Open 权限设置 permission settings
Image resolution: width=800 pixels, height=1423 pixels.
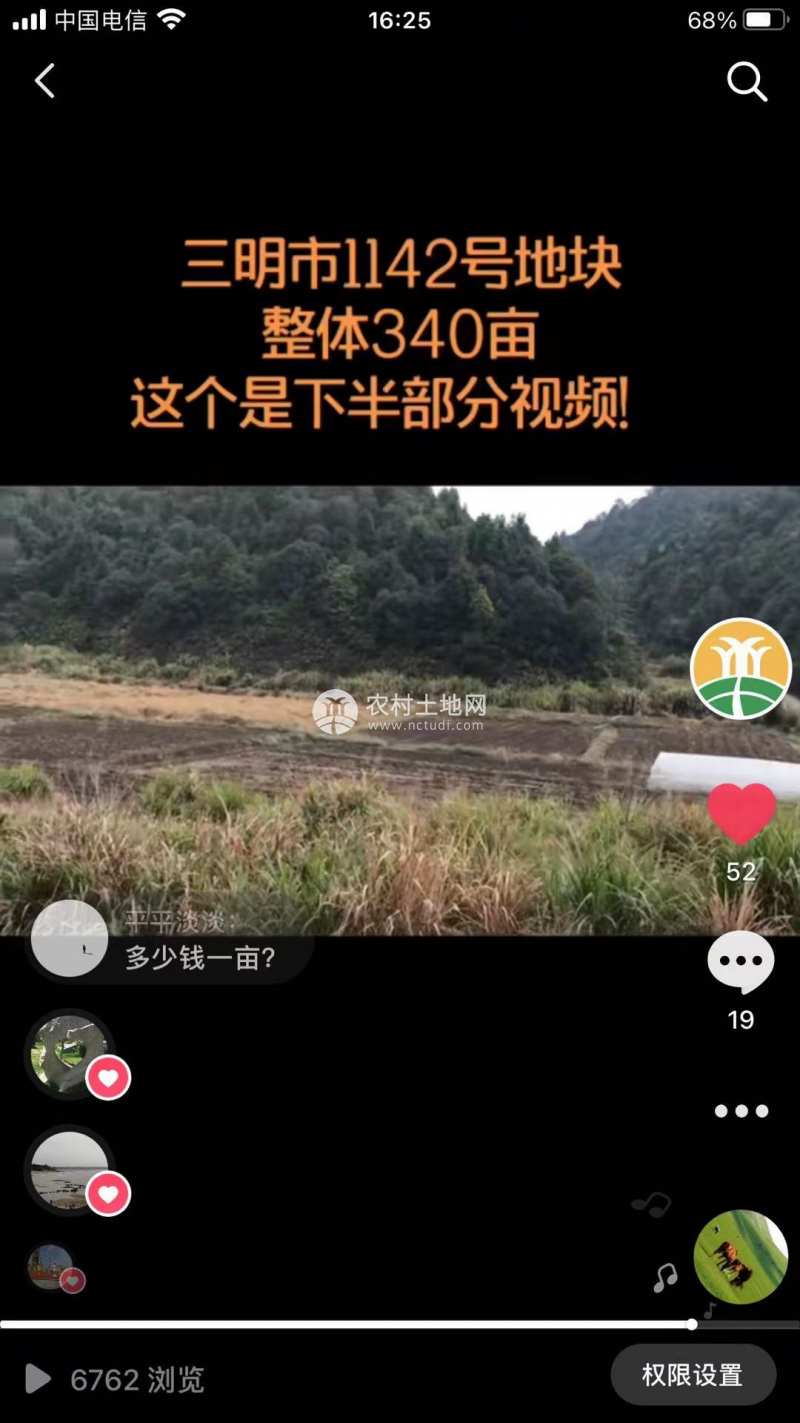(693, 1375)
